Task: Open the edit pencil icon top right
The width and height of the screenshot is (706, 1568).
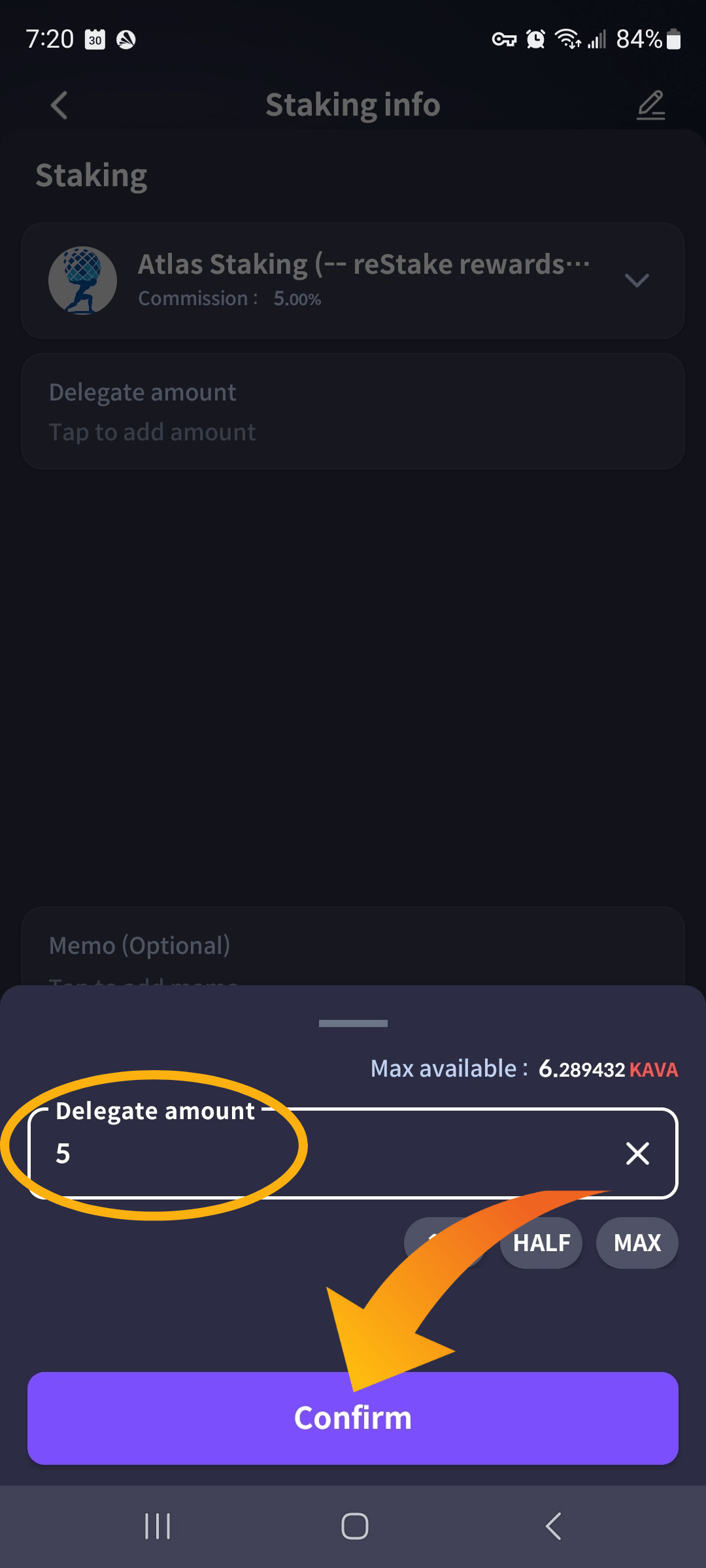Action: coord(650,105)
